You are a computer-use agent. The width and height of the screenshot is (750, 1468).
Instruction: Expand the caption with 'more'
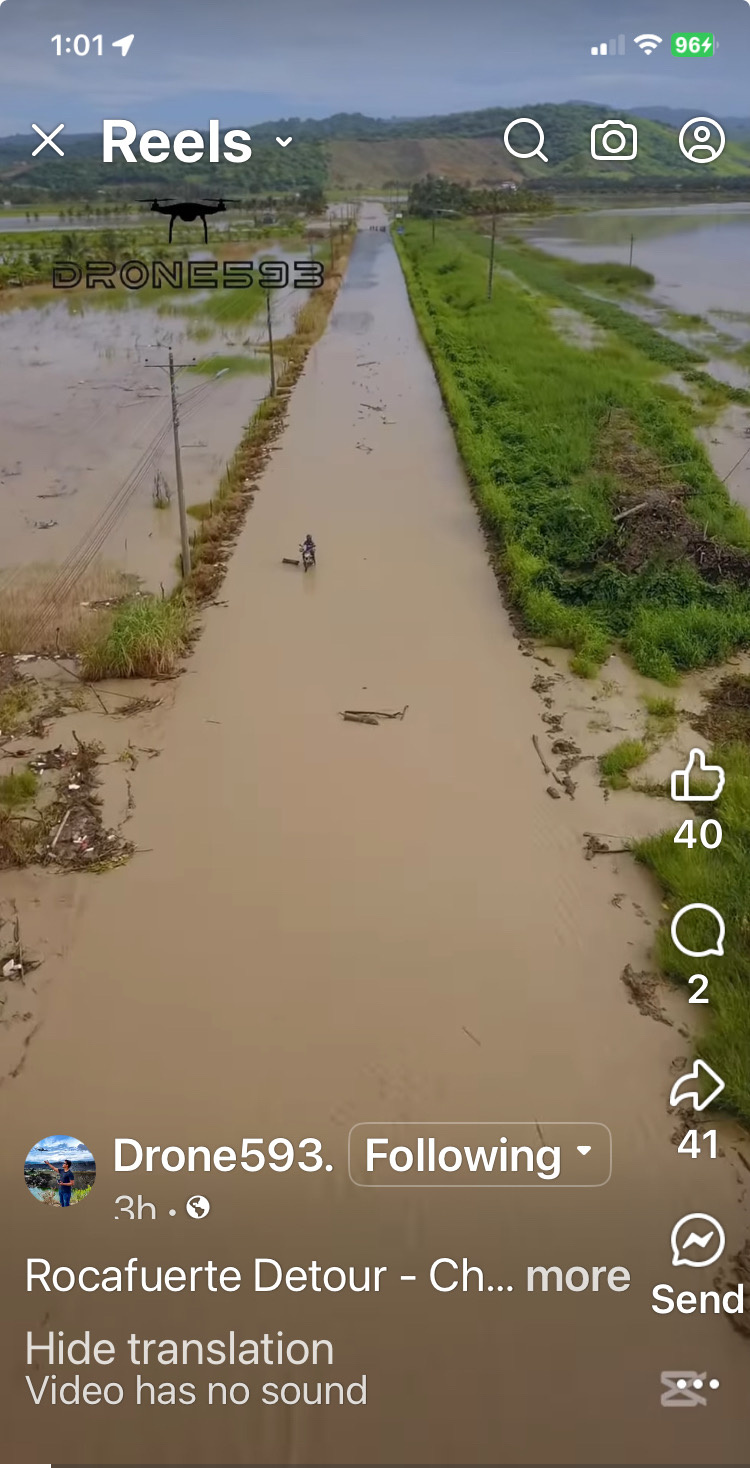coord(578,1277)
